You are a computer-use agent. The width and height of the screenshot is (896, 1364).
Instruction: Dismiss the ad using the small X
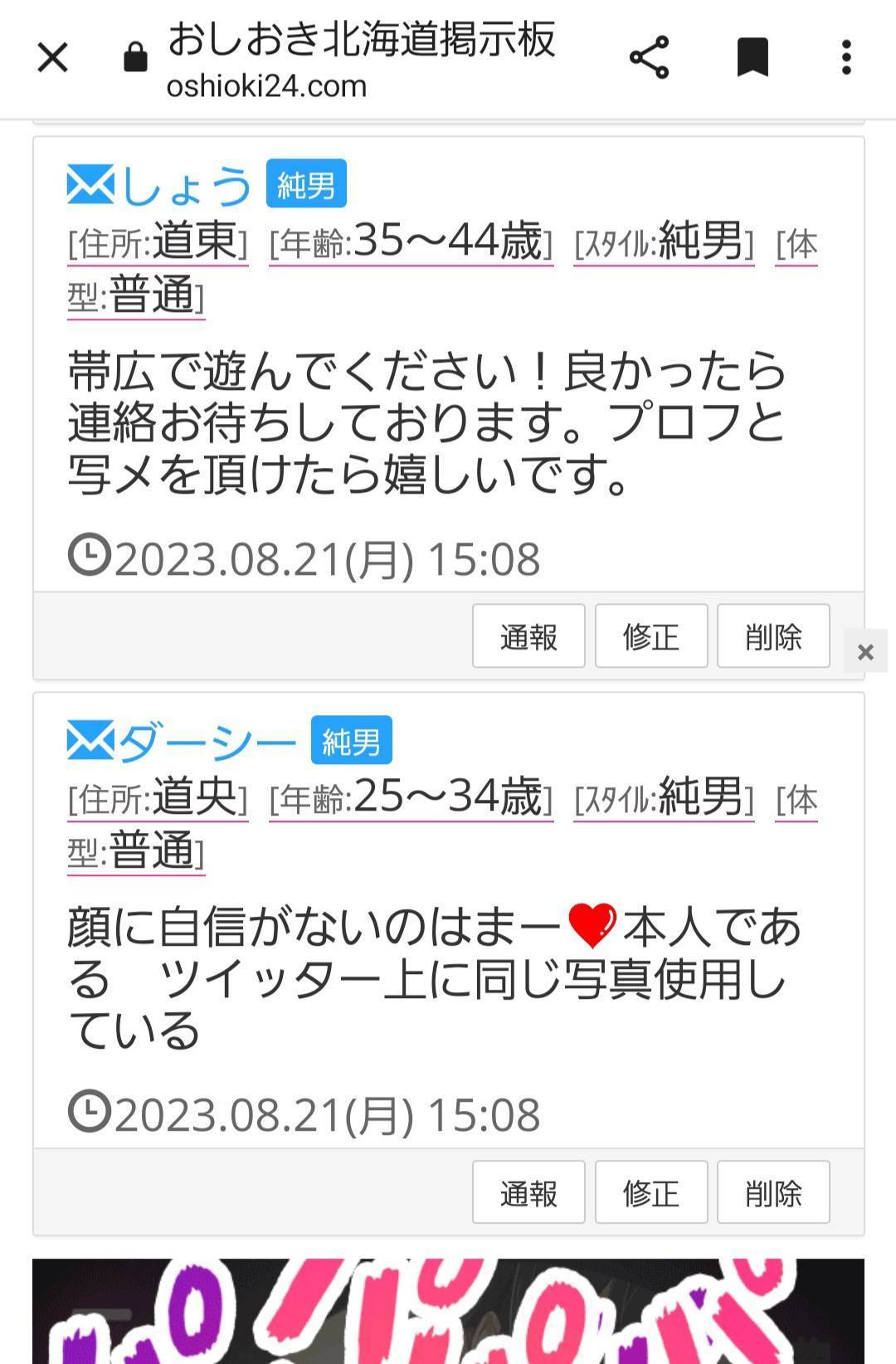(865, 652)
